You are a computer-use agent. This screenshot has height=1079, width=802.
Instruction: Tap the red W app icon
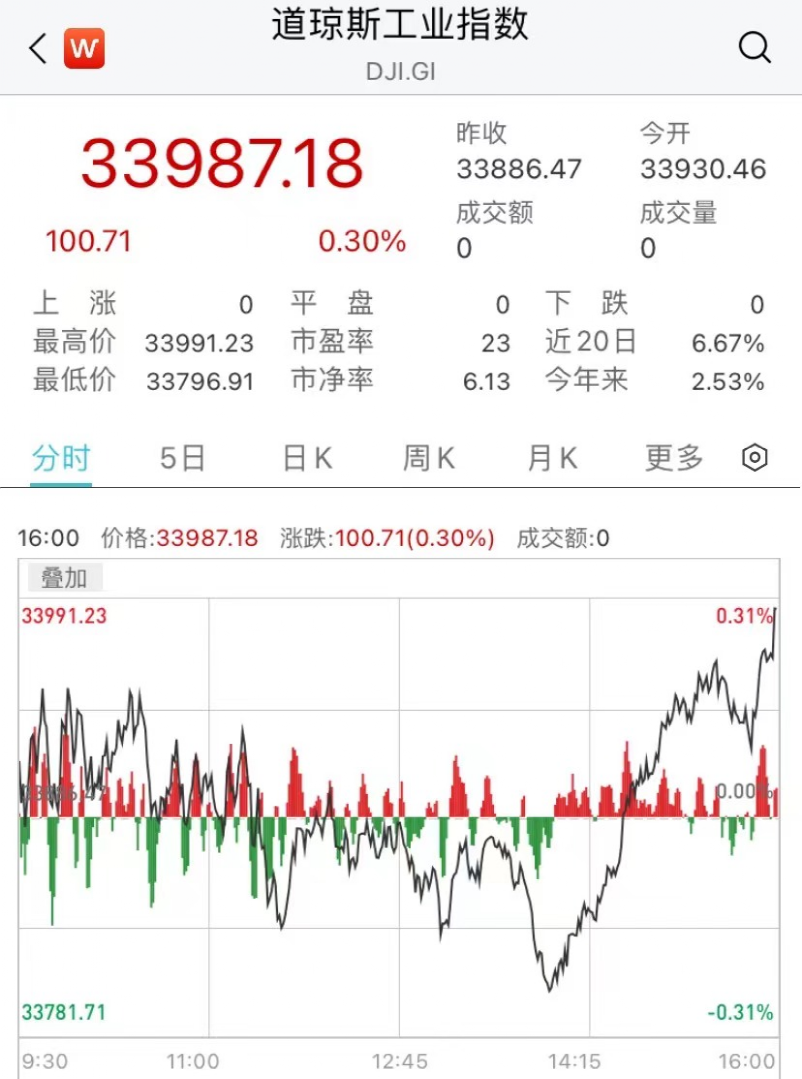(84, 48)
